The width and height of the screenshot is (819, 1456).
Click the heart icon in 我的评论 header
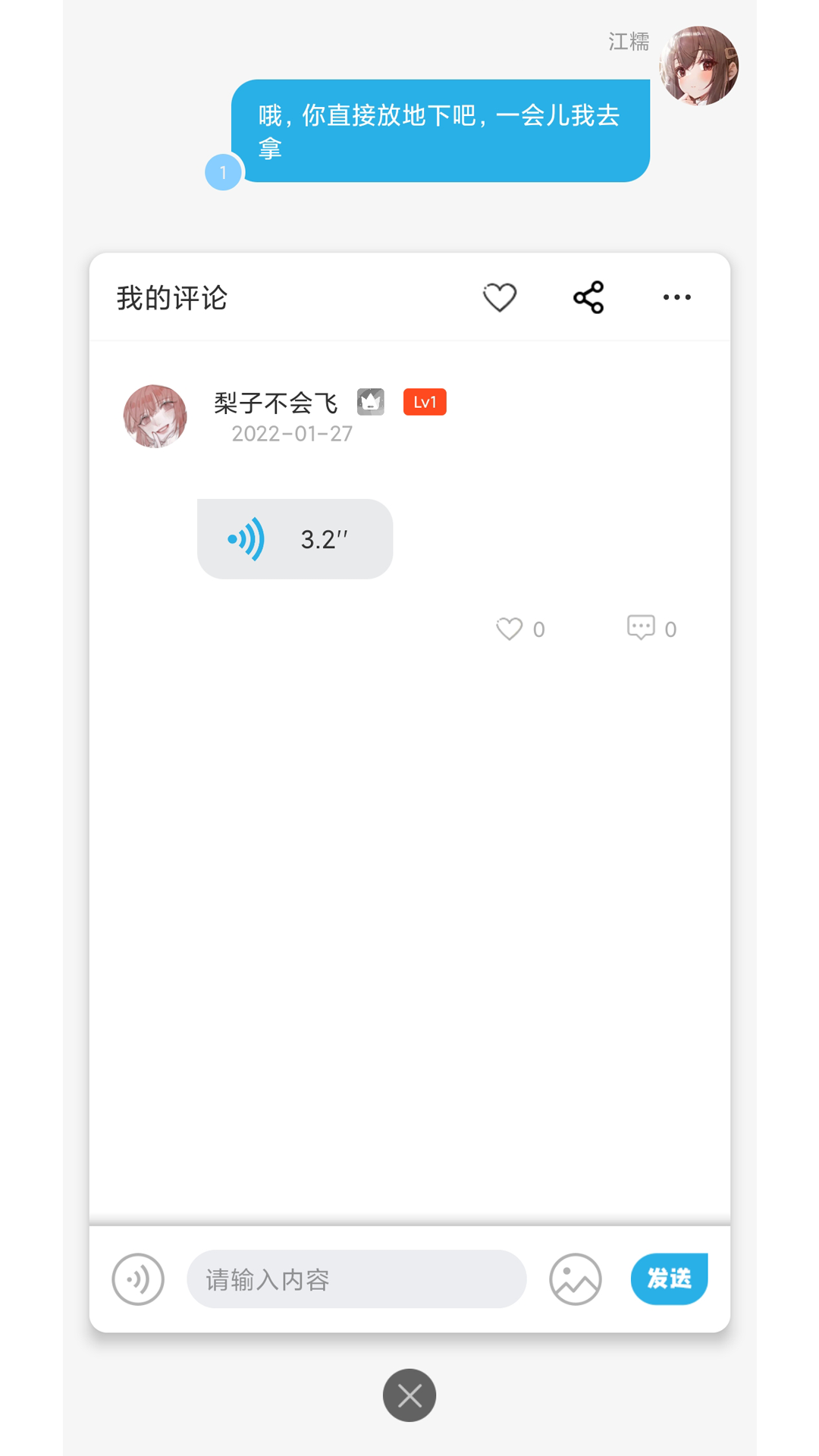(500, 297)
